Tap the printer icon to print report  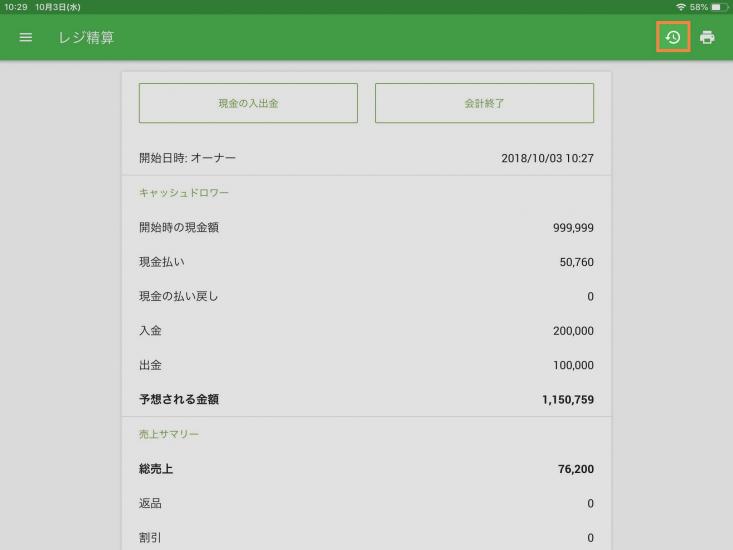tap(708, 37)
